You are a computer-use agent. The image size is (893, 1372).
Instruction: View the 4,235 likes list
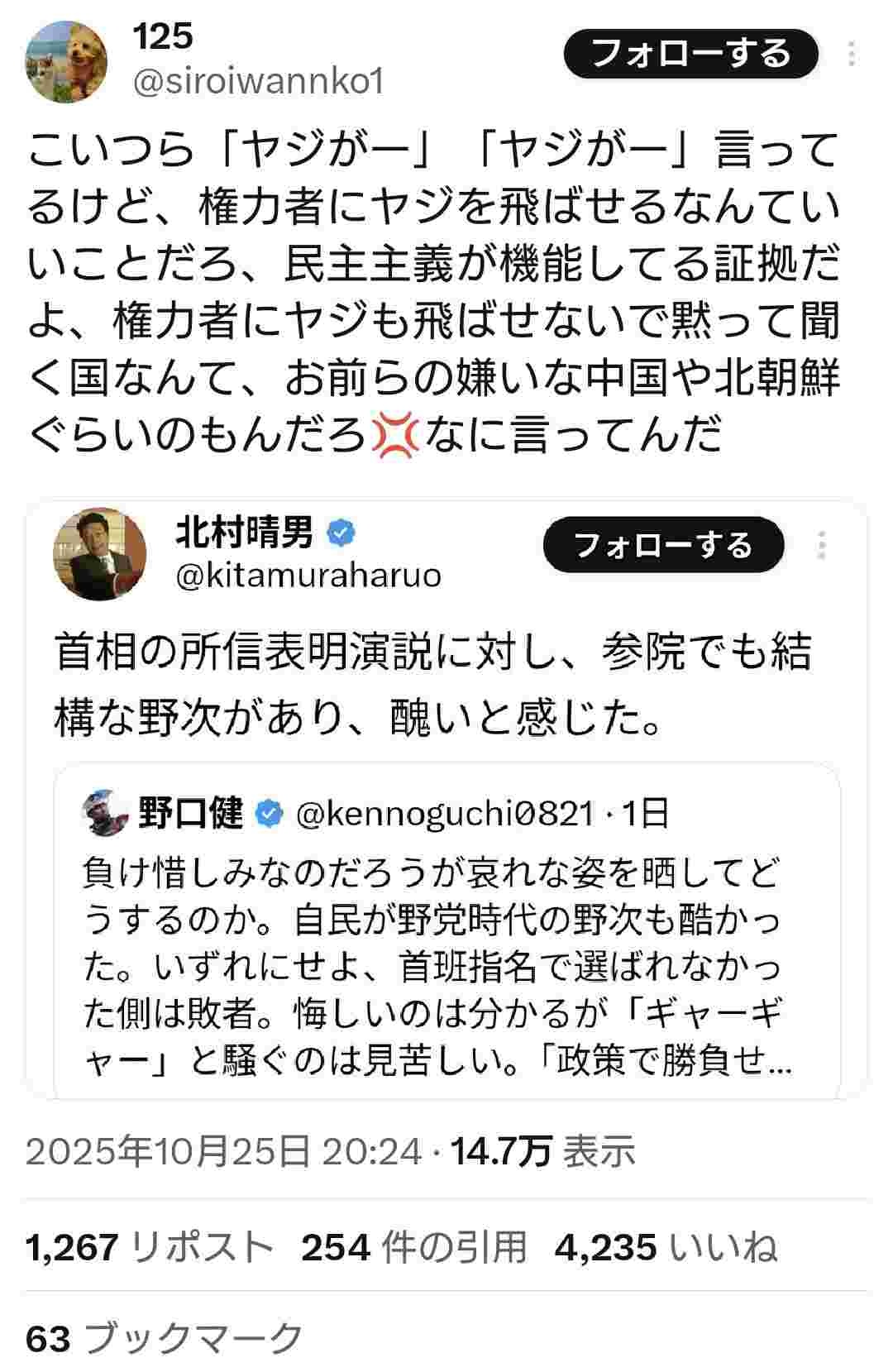(666, 1247)
